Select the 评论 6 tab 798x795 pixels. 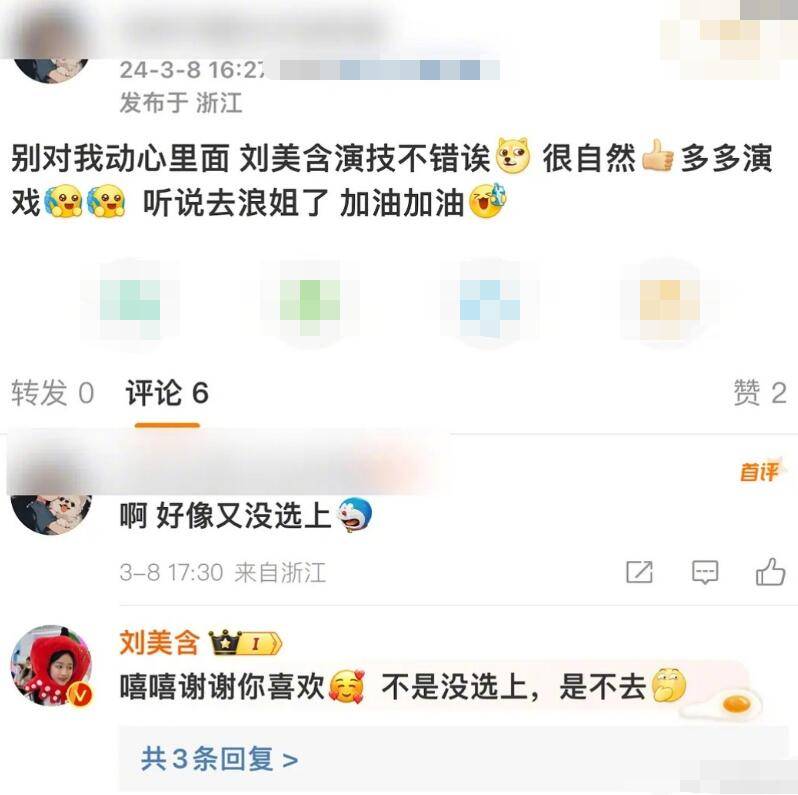coord(166,393)
